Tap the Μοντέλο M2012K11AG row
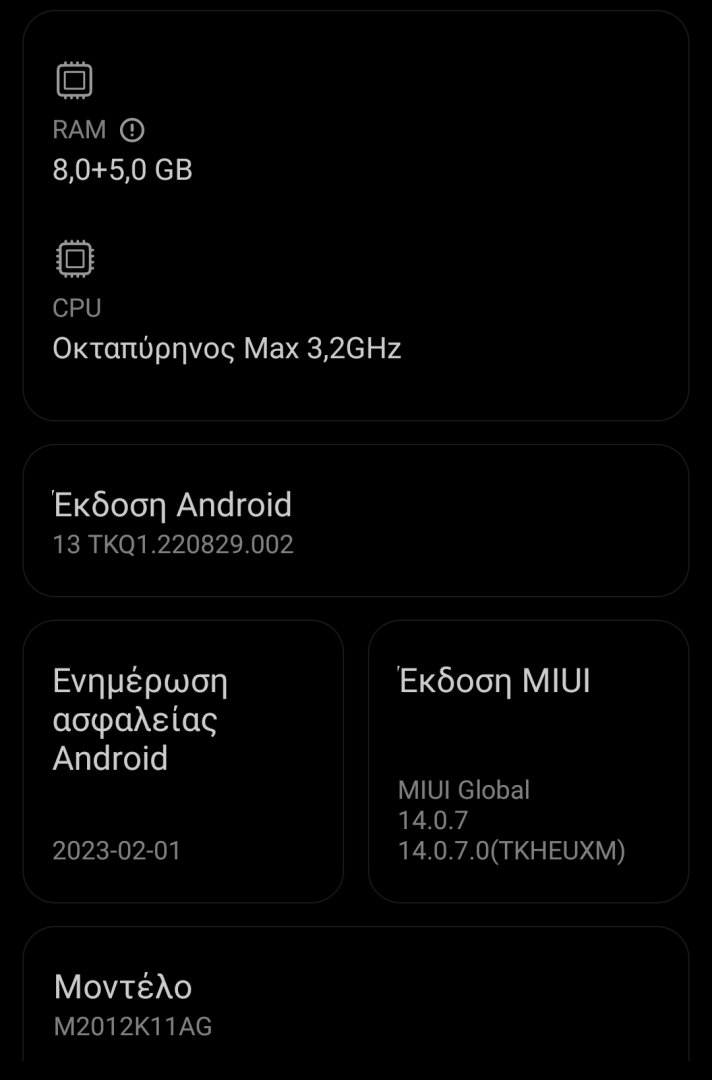Screen dimensions: 712x1080 pos(355,1003)
